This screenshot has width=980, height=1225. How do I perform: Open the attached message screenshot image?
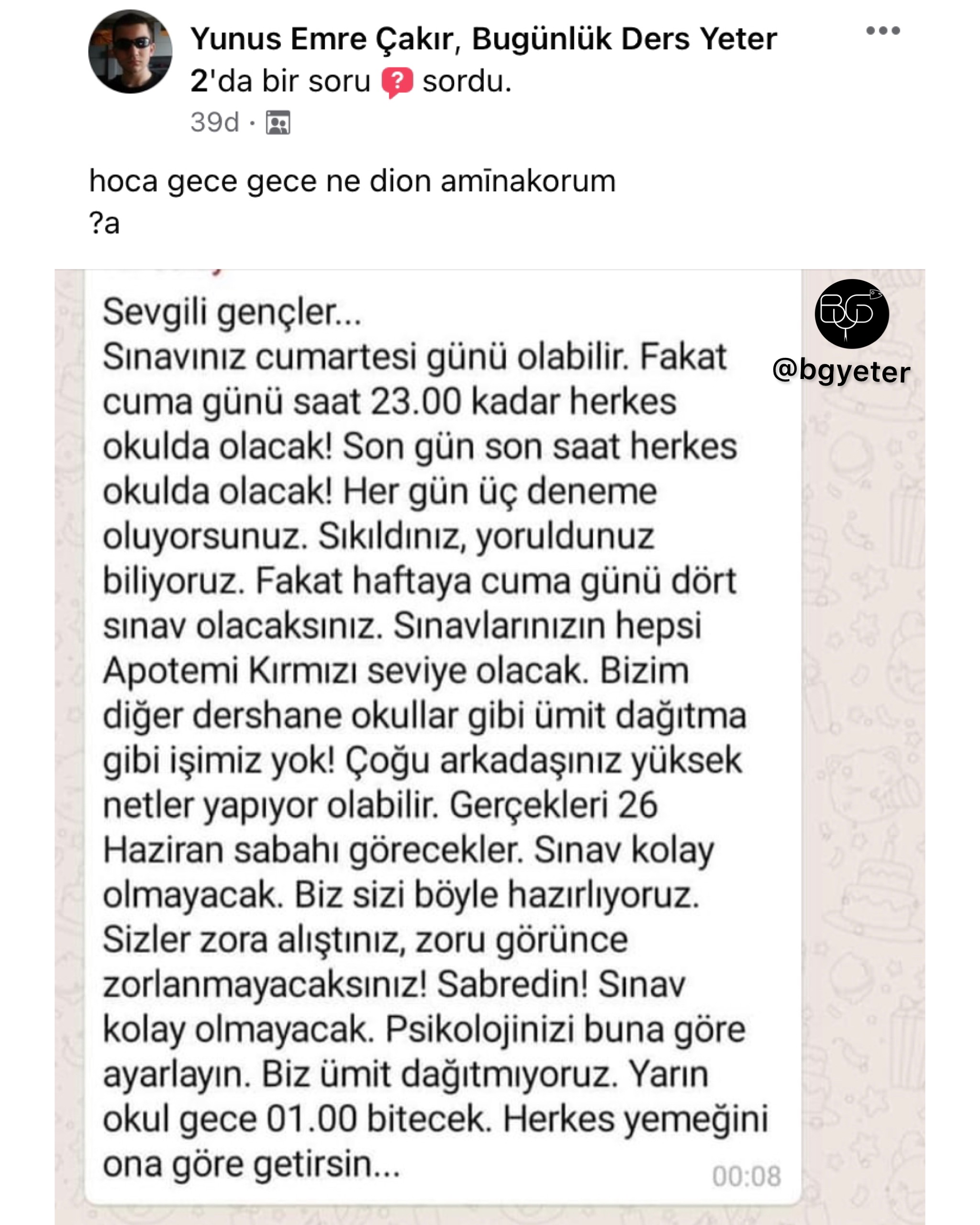pyautogui.click(x=443, y=739)
